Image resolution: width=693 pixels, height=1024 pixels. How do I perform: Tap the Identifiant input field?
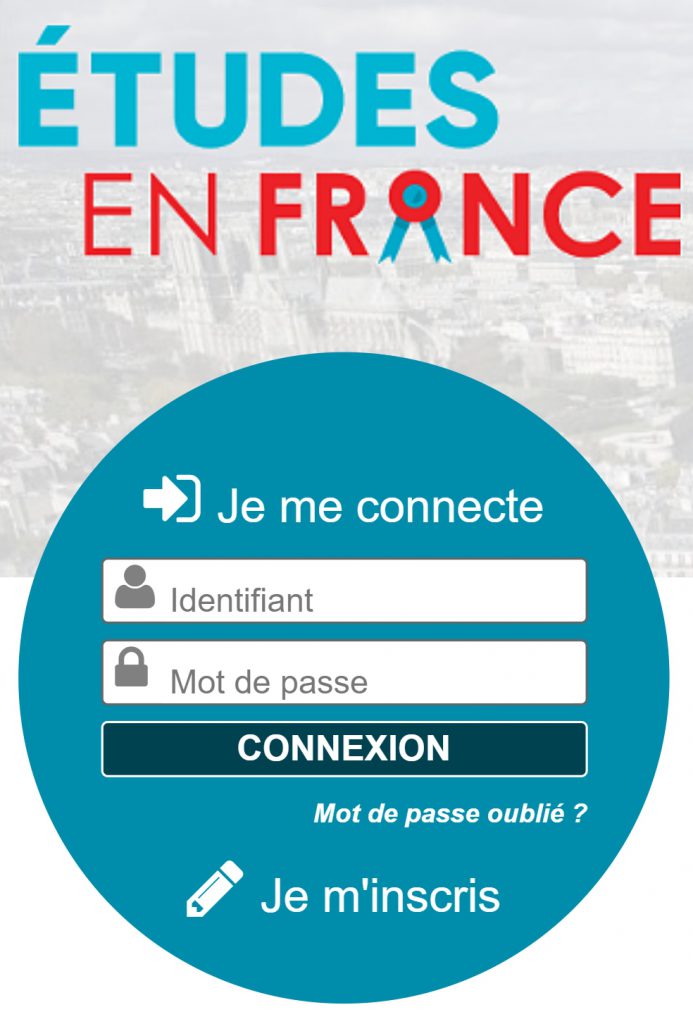pos(344,592)
